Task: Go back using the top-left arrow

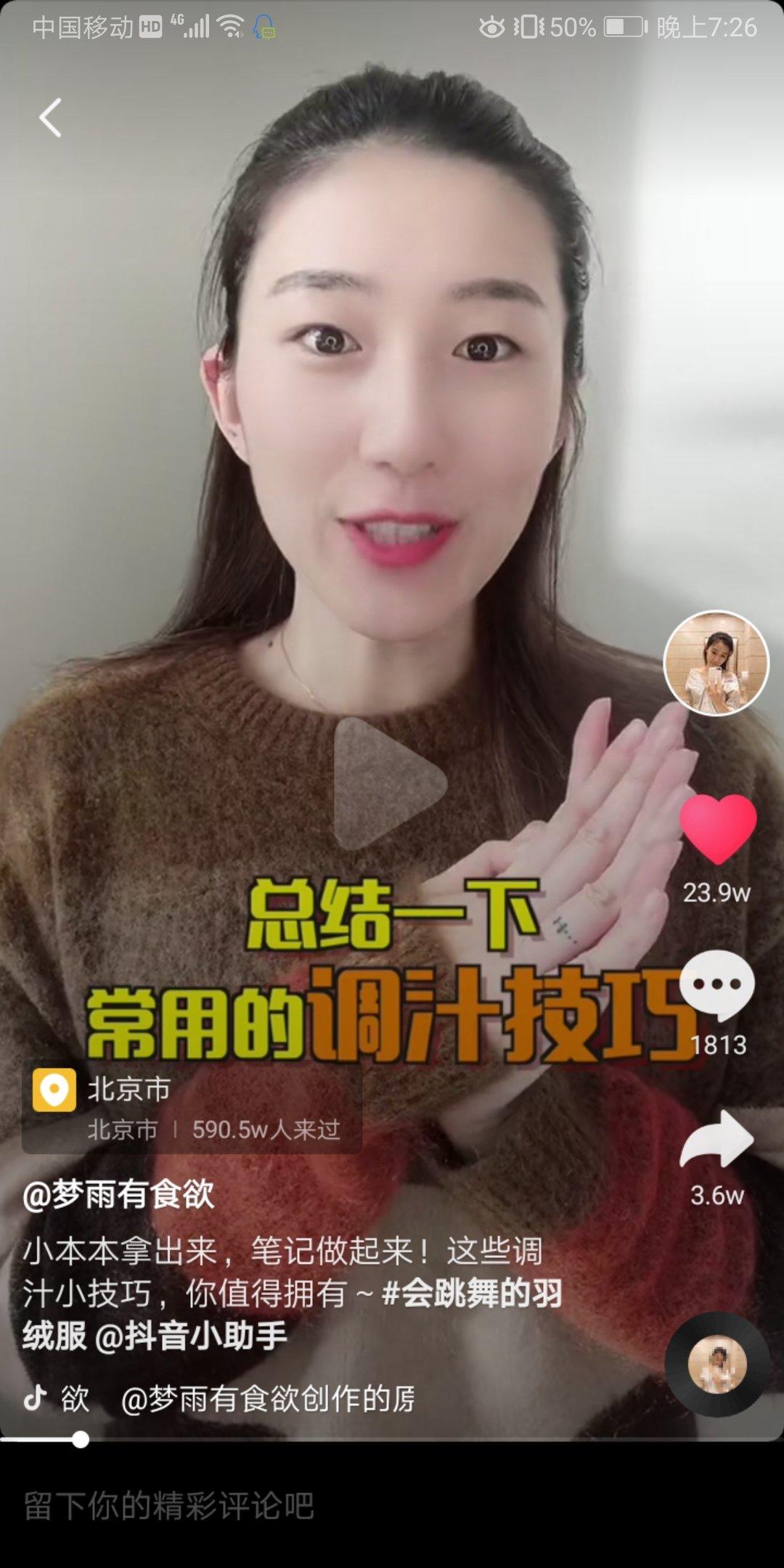Action: (50, 118)
